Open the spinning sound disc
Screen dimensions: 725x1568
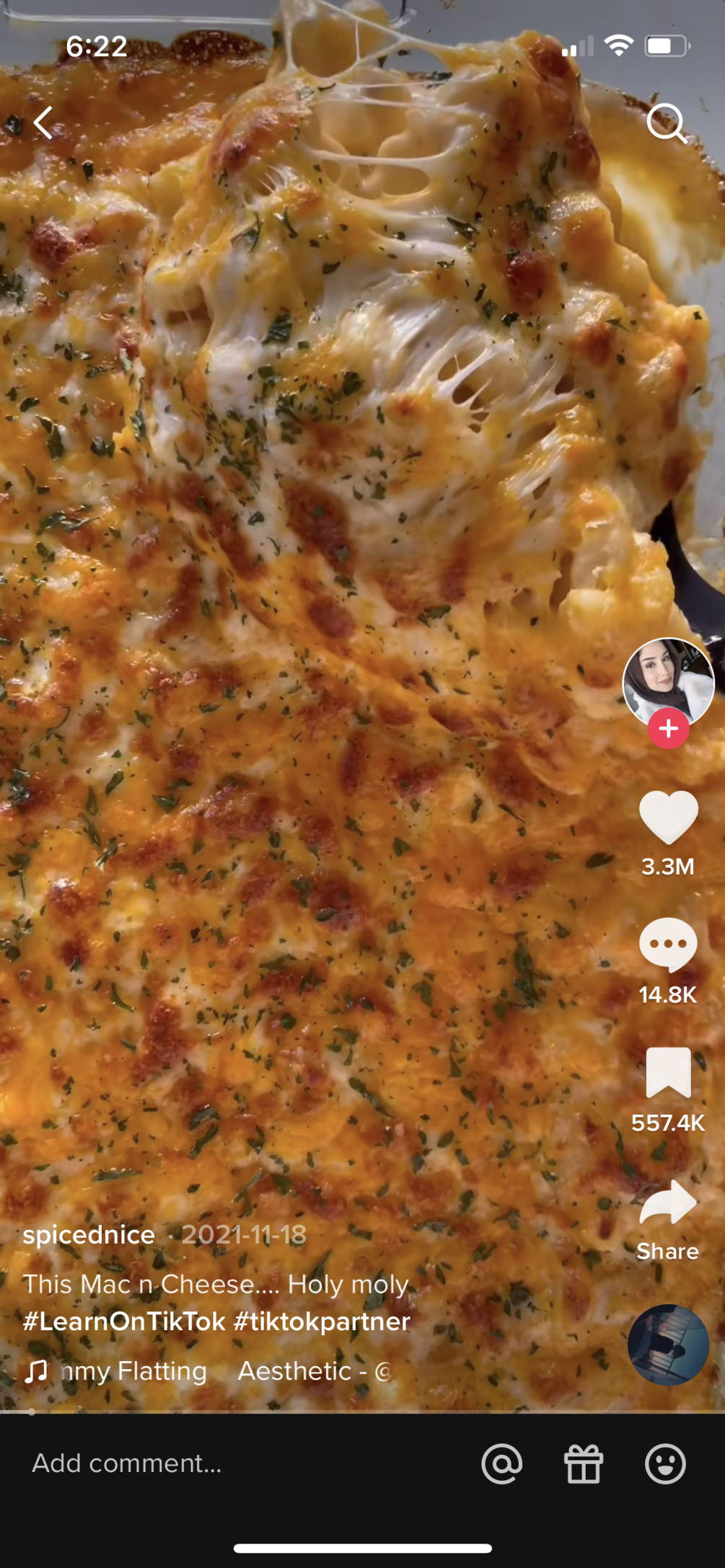click(x=668, y=1345)
